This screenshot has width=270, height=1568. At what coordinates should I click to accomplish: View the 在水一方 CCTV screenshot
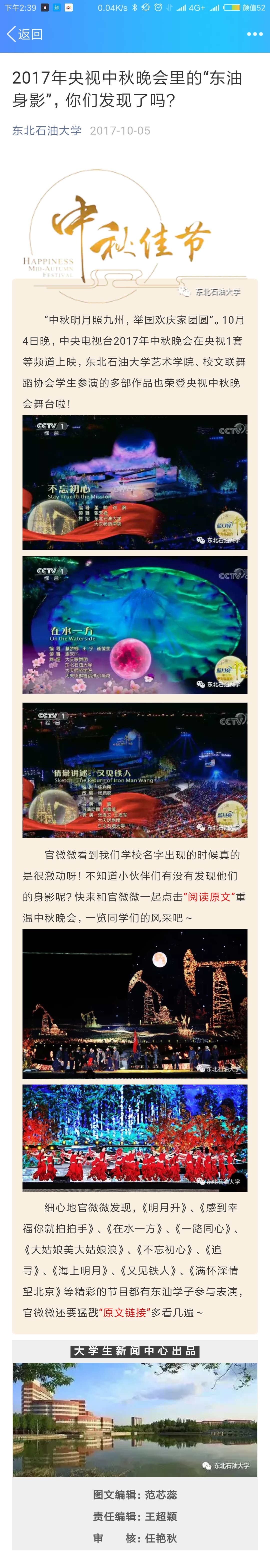(x=135, y=625)
